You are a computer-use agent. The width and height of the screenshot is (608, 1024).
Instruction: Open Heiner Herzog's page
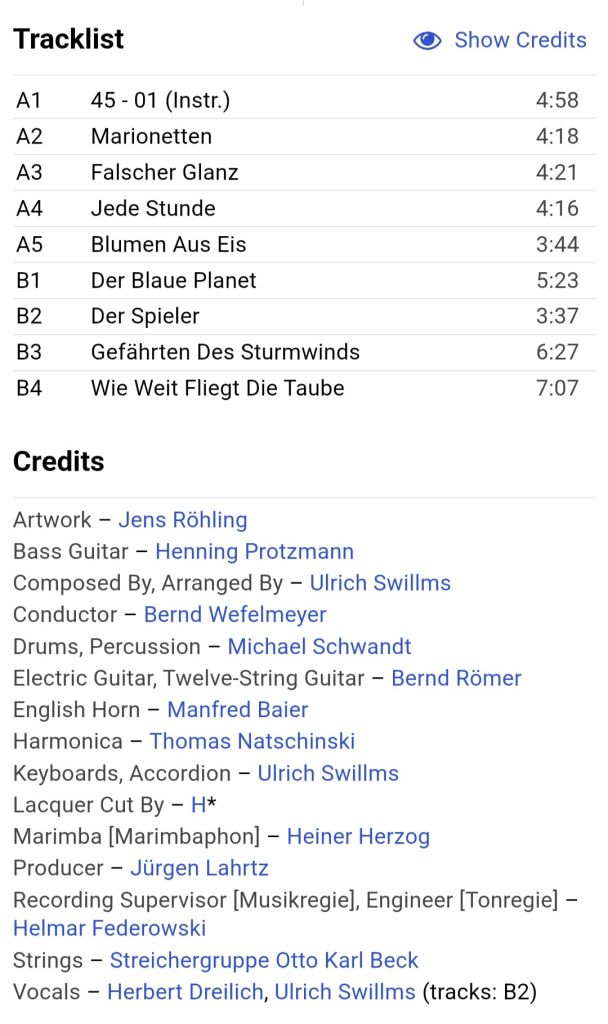(359, 837)
